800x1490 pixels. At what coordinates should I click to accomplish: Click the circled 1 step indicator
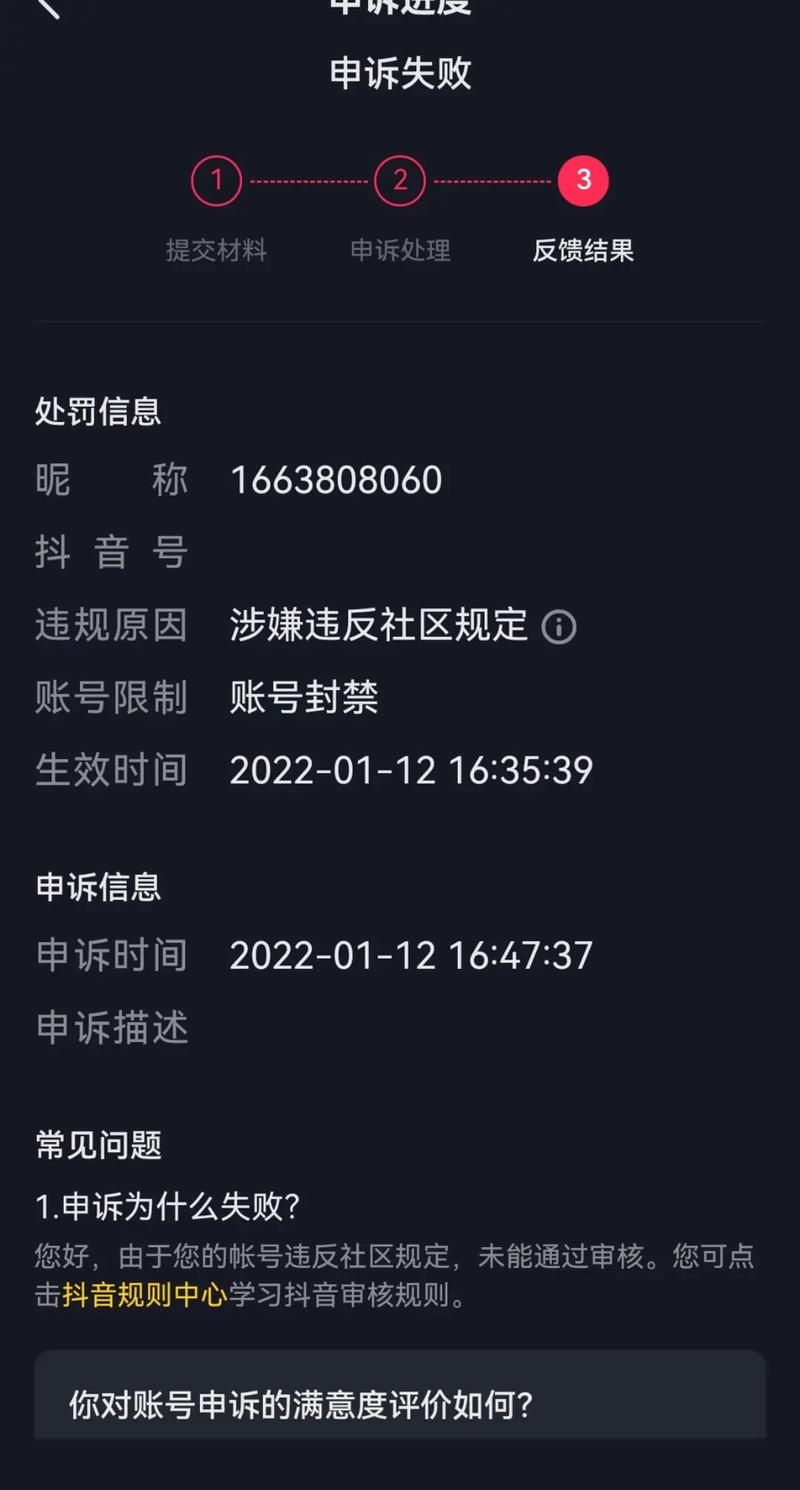(x=216, y=180)
